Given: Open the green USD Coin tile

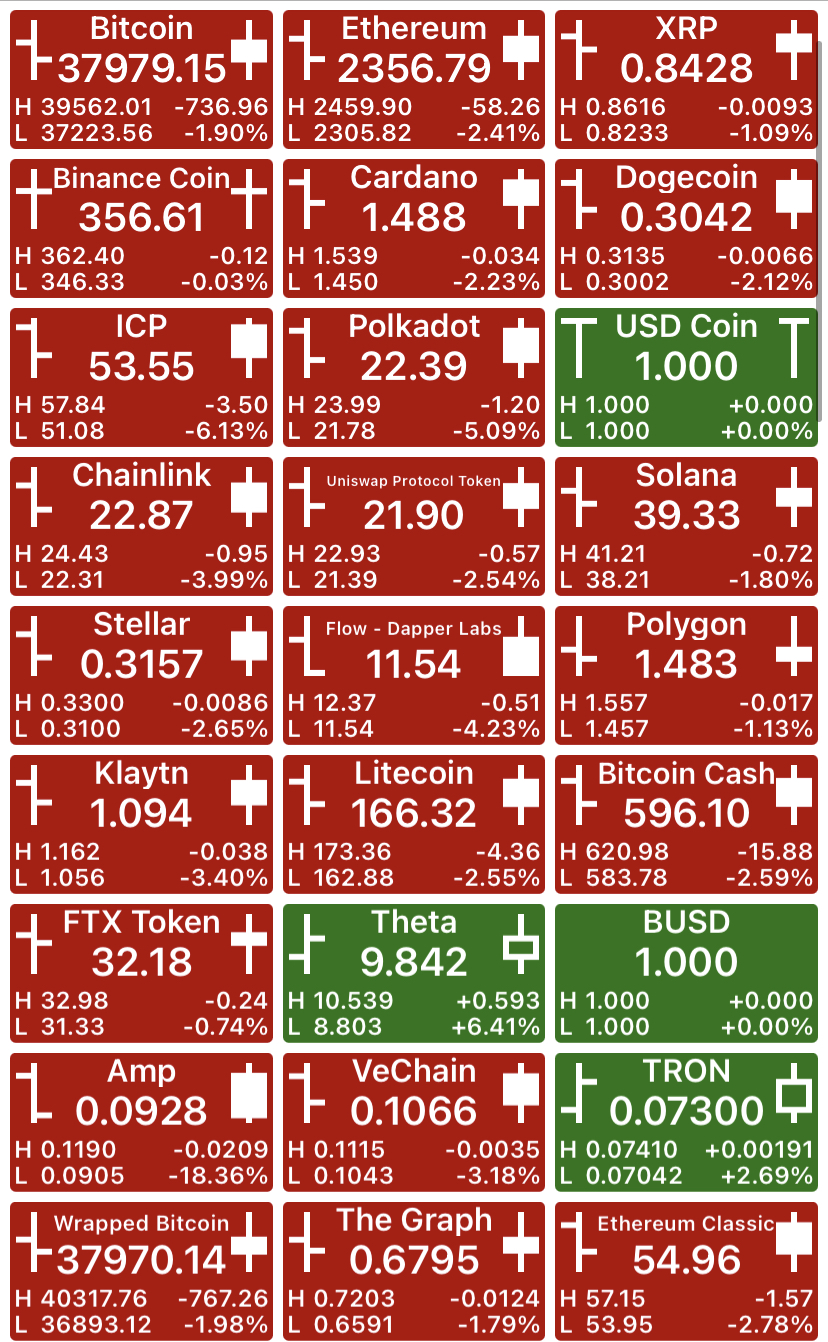Looking at the screenshot, I should coord(686,378).
